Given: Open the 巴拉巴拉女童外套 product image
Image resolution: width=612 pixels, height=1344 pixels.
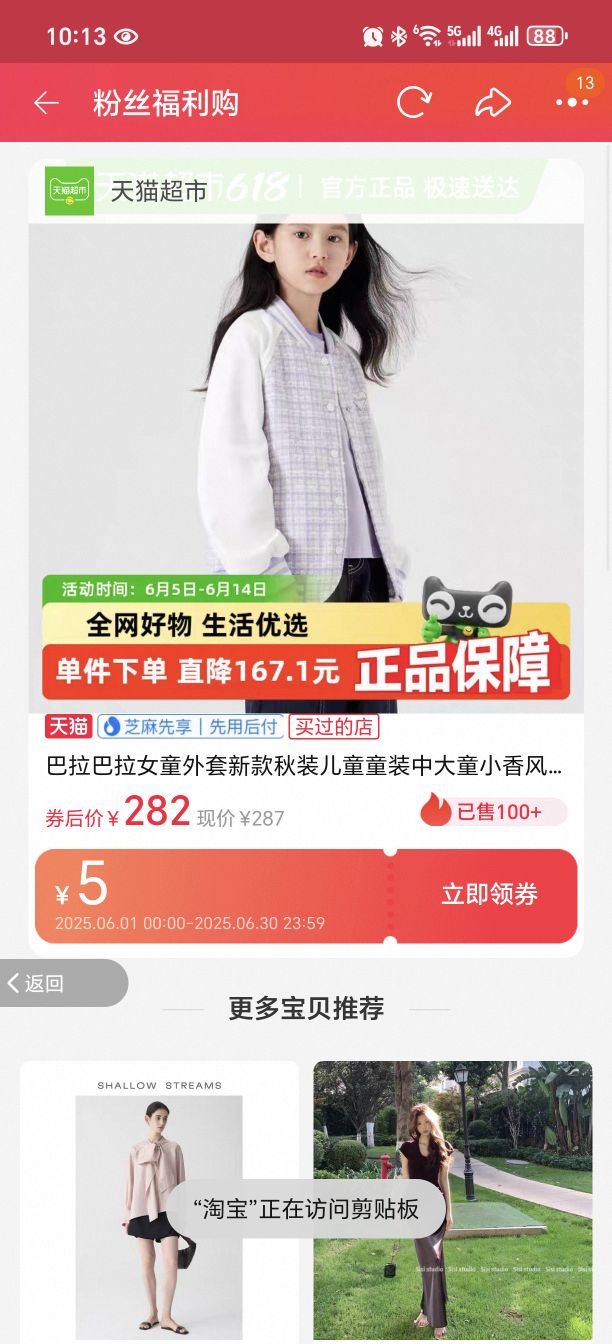Looking at the screenshot, I should coord(306,420).
